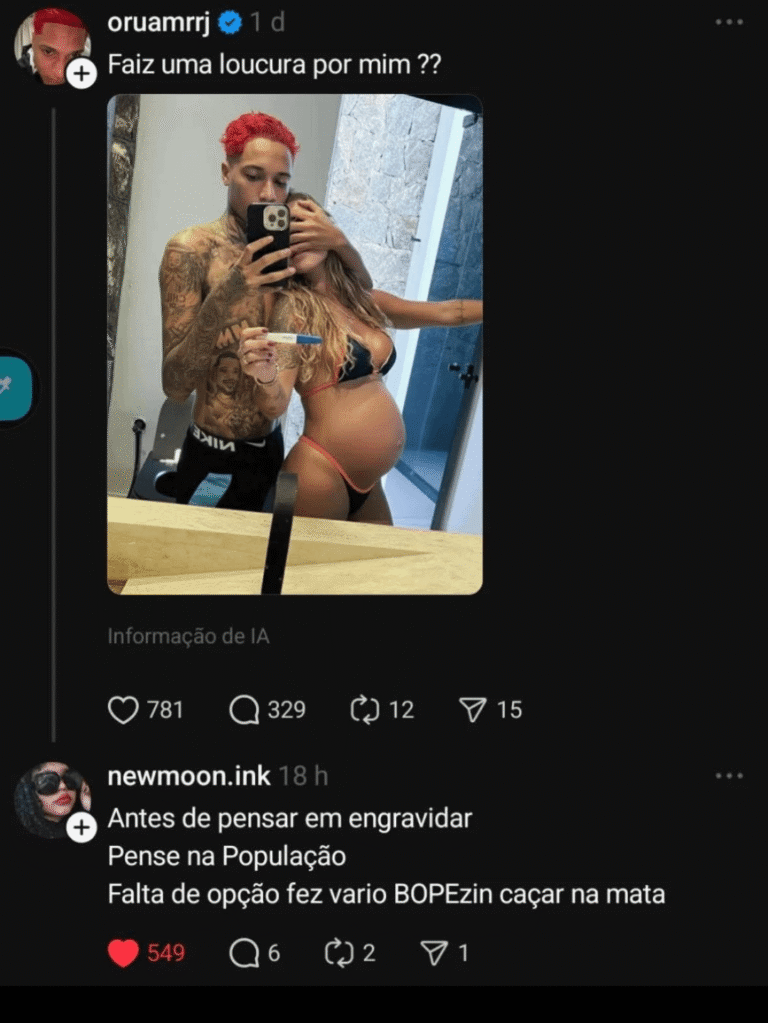Tap the teal floating pin button at the left edge
The width and height of the screenshot is (768, 1023).
(x=12, y=388)
